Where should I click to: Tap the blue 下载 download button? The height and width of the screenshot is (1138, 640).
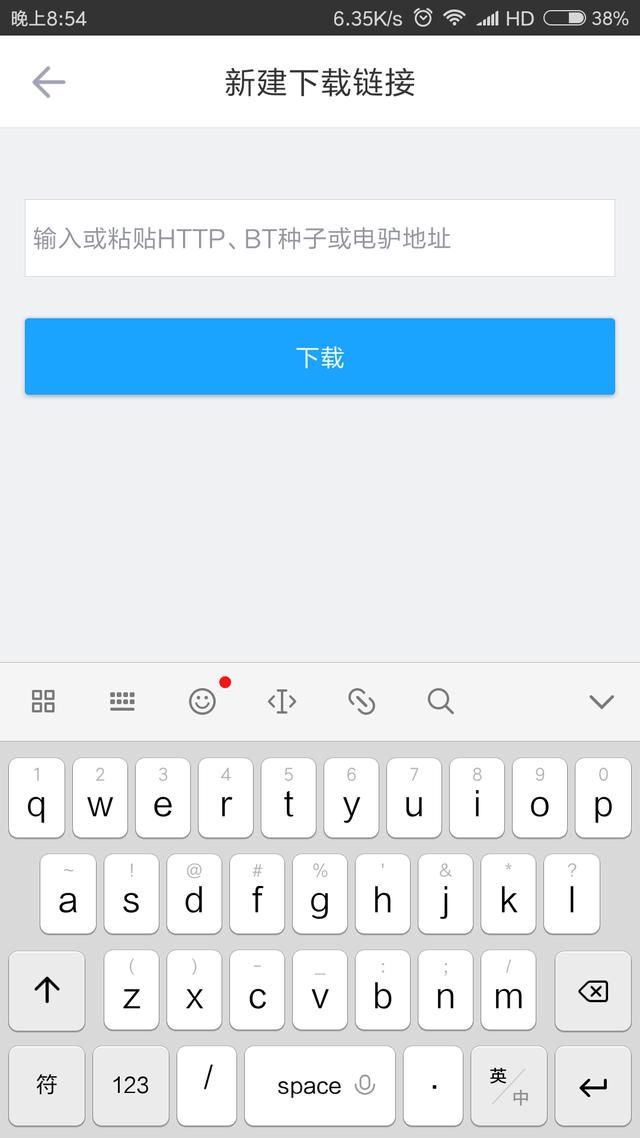pyautogui.click(x=320, y=356)
